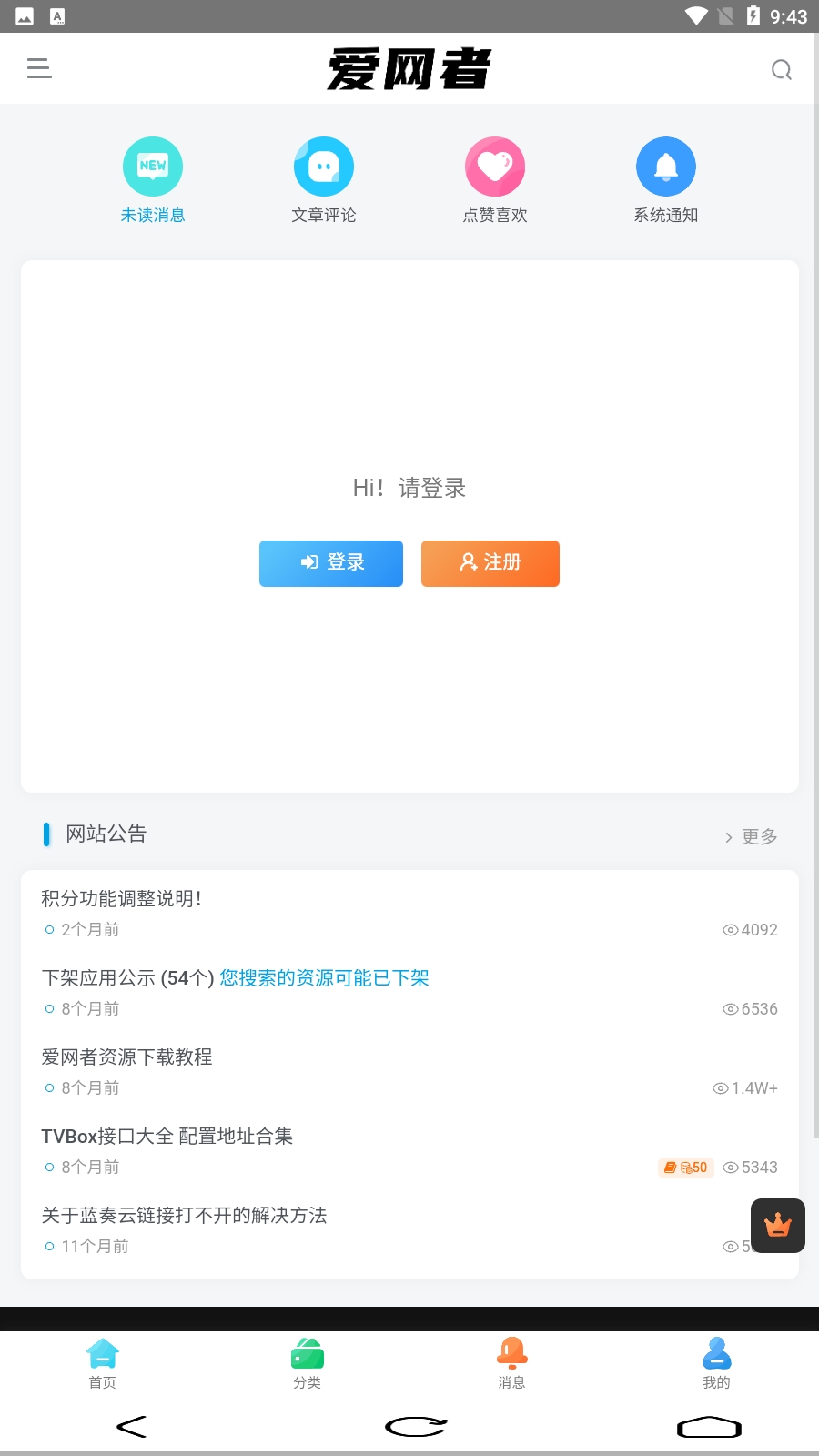
Task: Go back with system back button
Action: [132, 1427]
